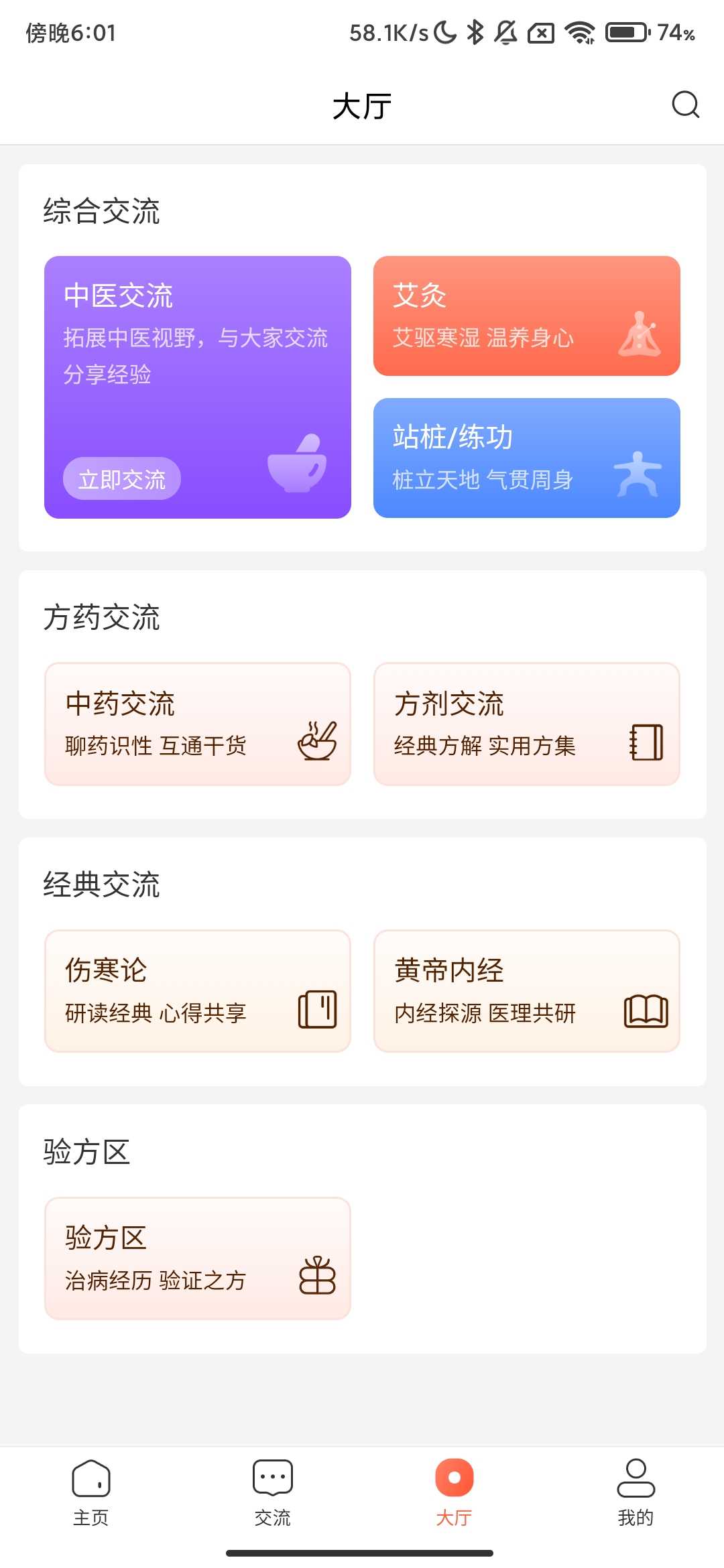The height and width of the screenshot is (1568, 724).
Task: Open the 伤寒论 discussion card
Action: (x=198, y=990)
